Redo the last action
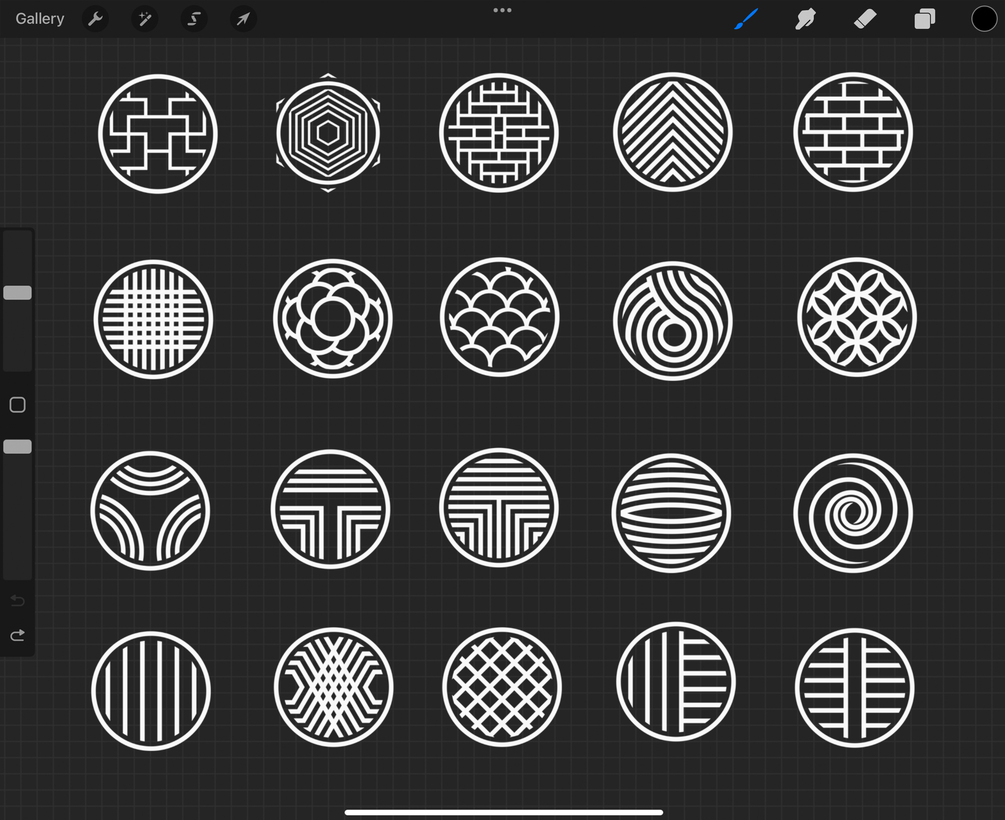The image size is (1005, 820). [x=17, y=635]
